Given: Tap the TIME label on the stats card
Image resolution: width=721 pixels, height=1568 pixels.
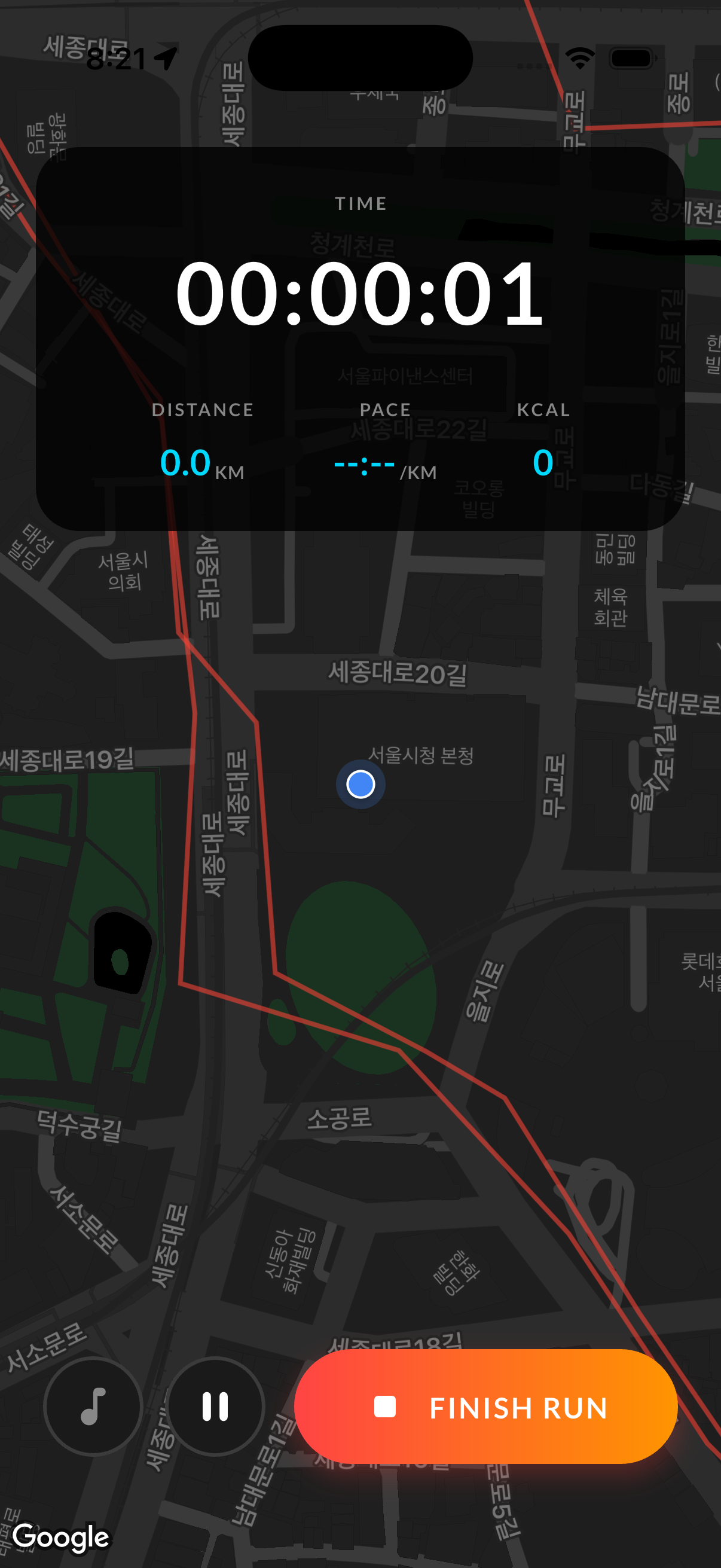Looking at the screenshot, I should click(360, 203).
